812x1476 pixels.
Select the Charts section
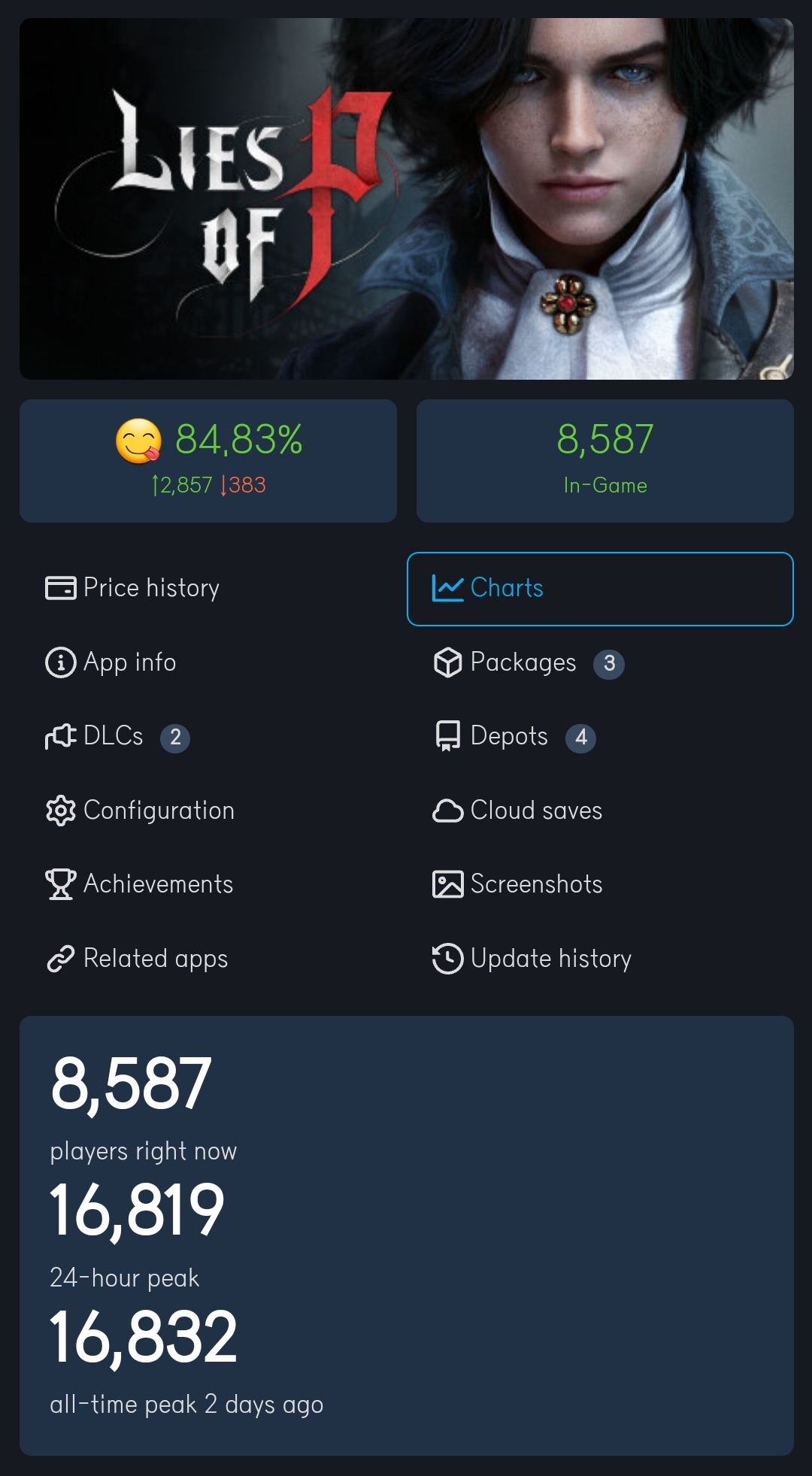coord(600,589)
